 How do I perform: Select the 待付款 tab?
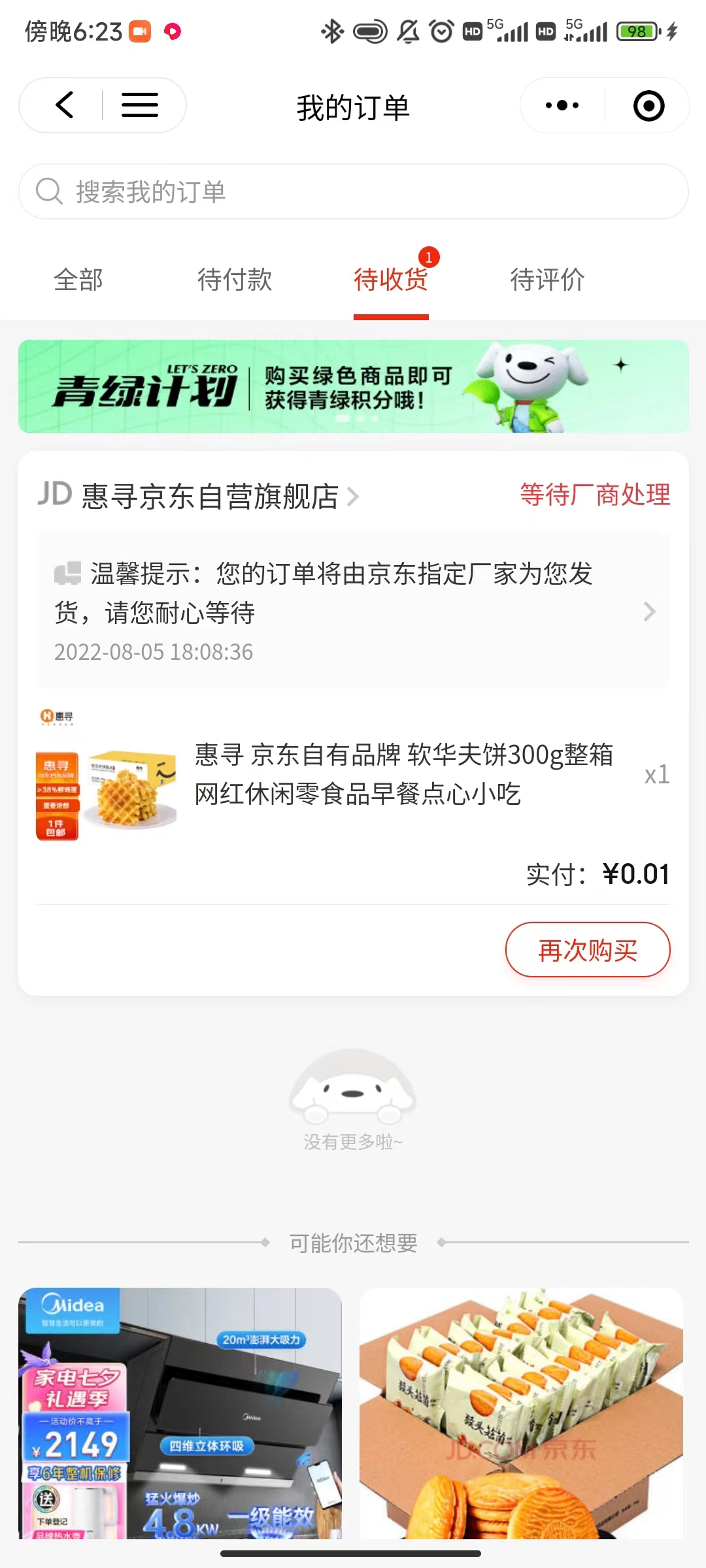pos(233,280)
